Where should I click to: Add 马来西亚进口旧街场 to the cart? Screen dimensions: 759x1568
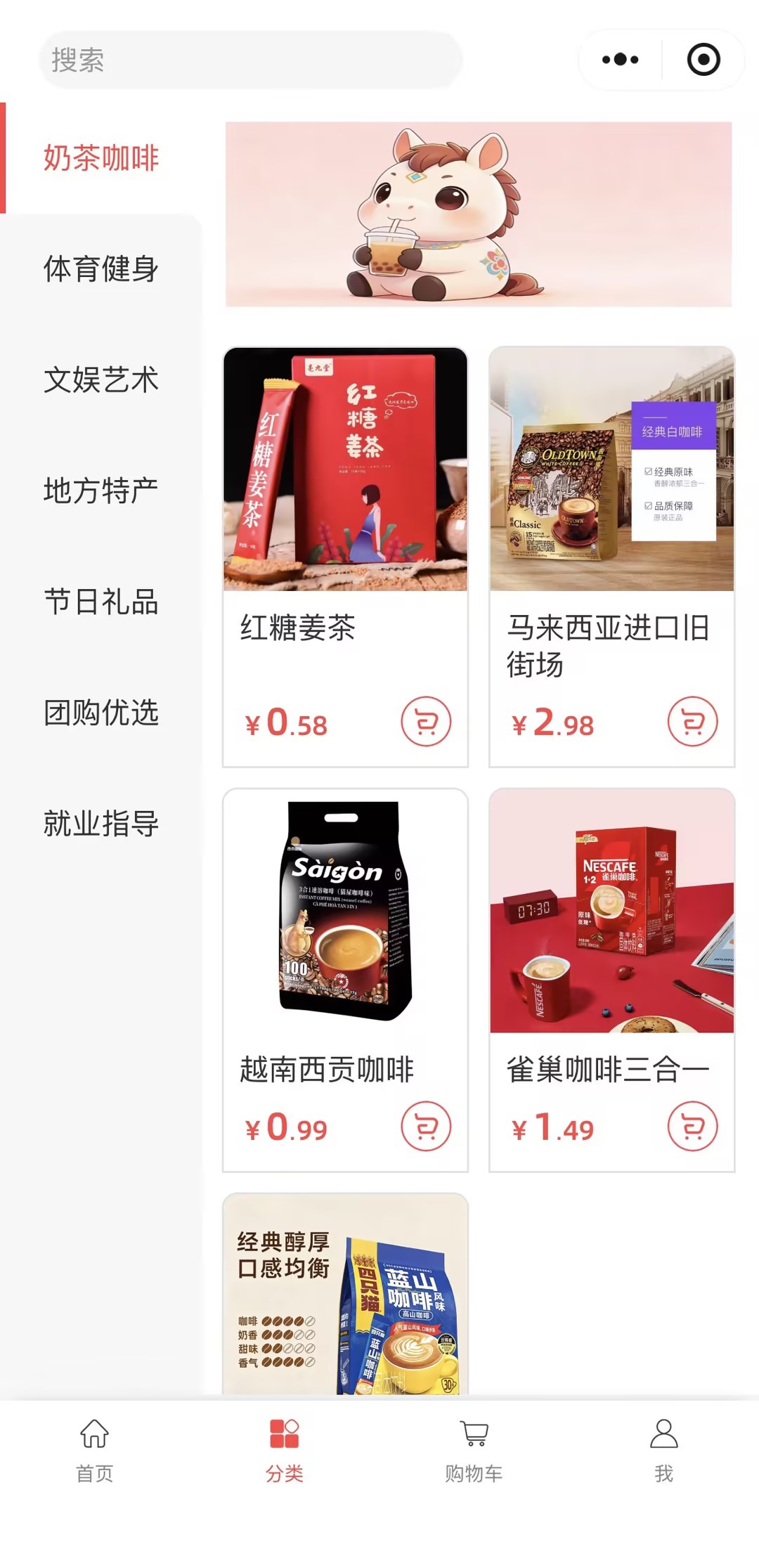pyautogui.click(x=692, y=722)
